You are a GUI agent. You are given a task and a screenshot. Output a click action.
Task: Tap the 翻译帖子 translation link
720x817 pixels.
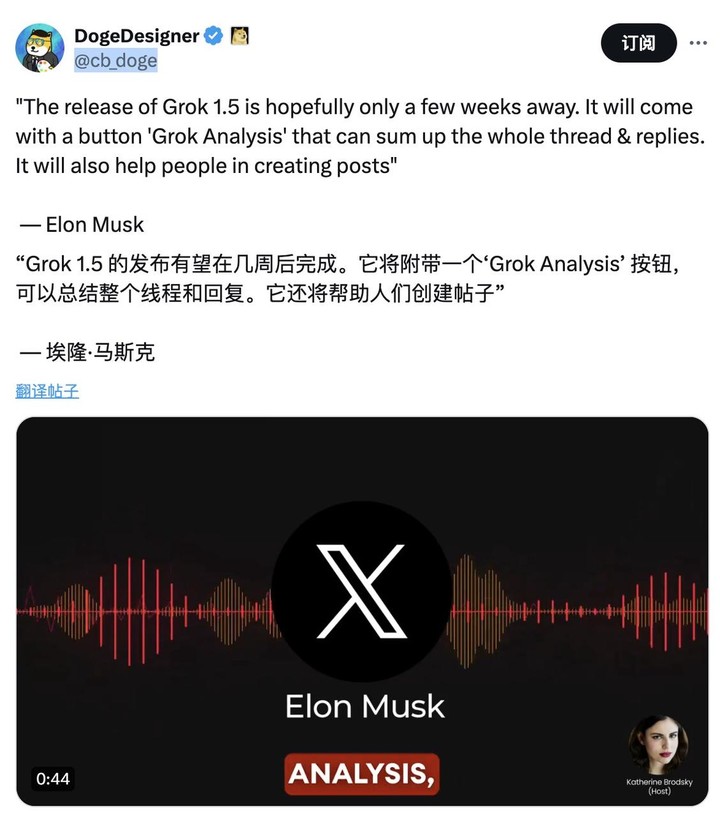[x=47, y=391]
